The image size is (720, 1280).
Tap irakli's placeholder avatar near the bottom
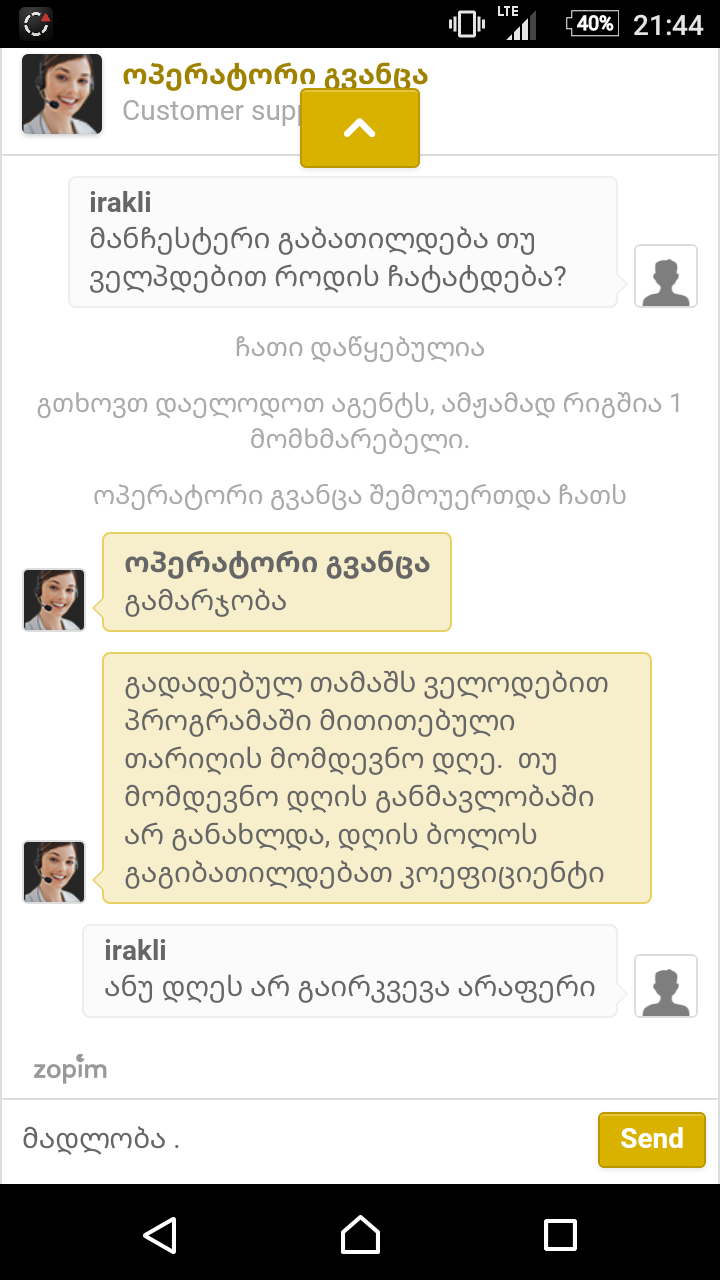tap(665, 984)
